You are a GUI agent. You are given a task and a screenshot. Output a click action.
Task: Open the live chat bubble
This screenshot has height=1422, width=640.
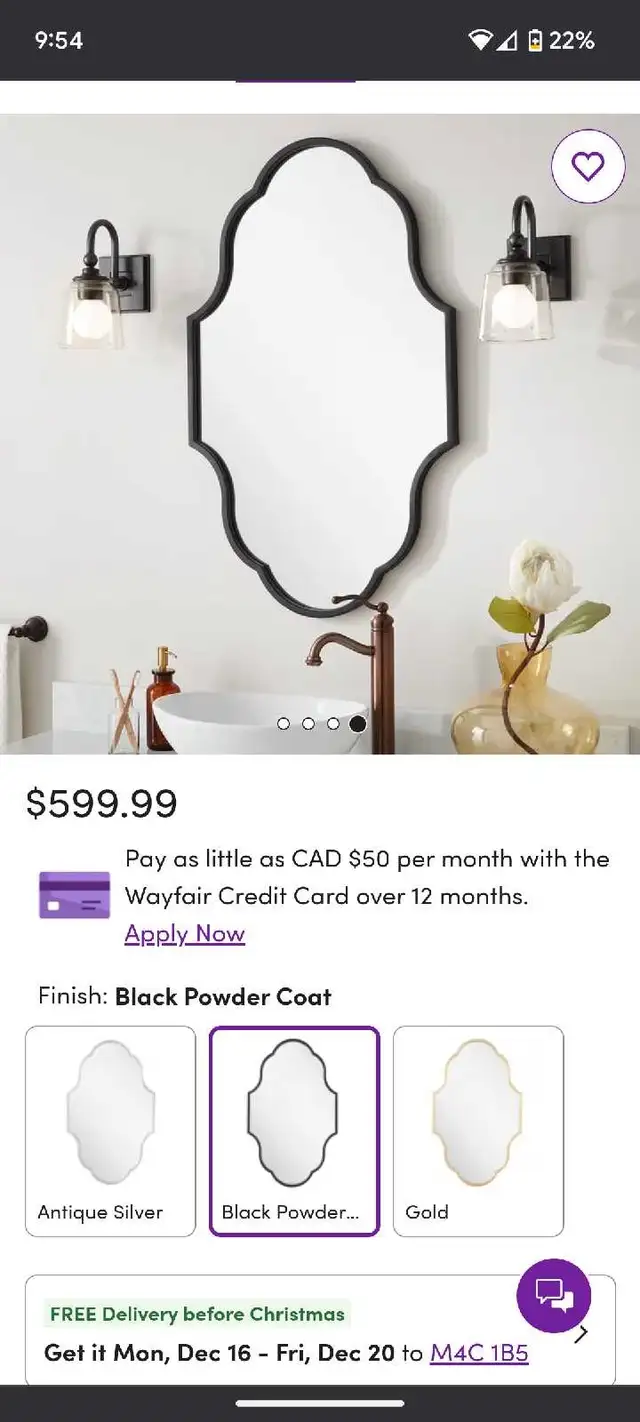click(553, 1296)
